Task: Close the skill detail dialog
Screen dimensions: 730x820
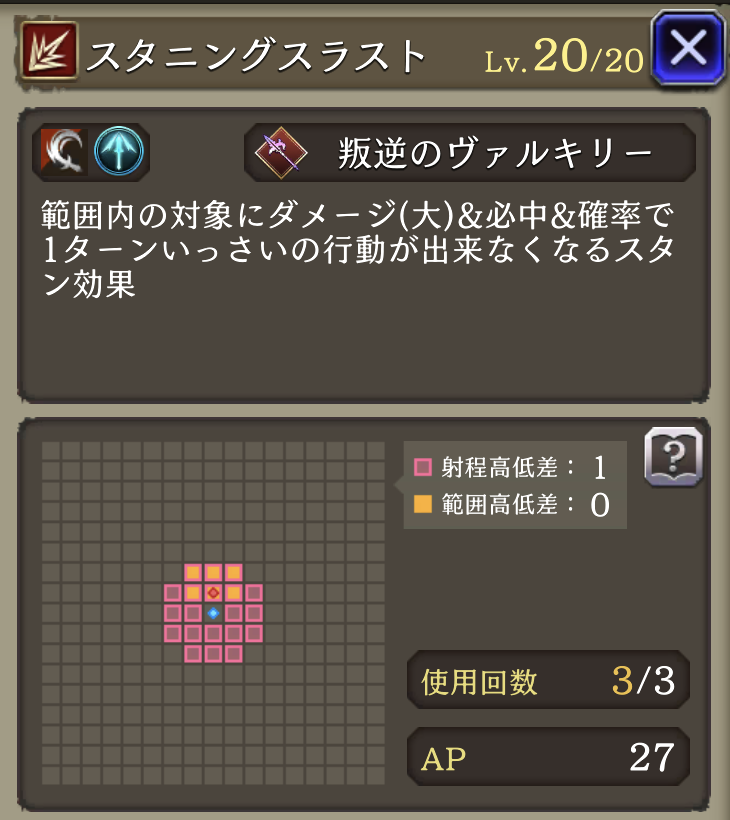Action: click(x=687, y=49)
